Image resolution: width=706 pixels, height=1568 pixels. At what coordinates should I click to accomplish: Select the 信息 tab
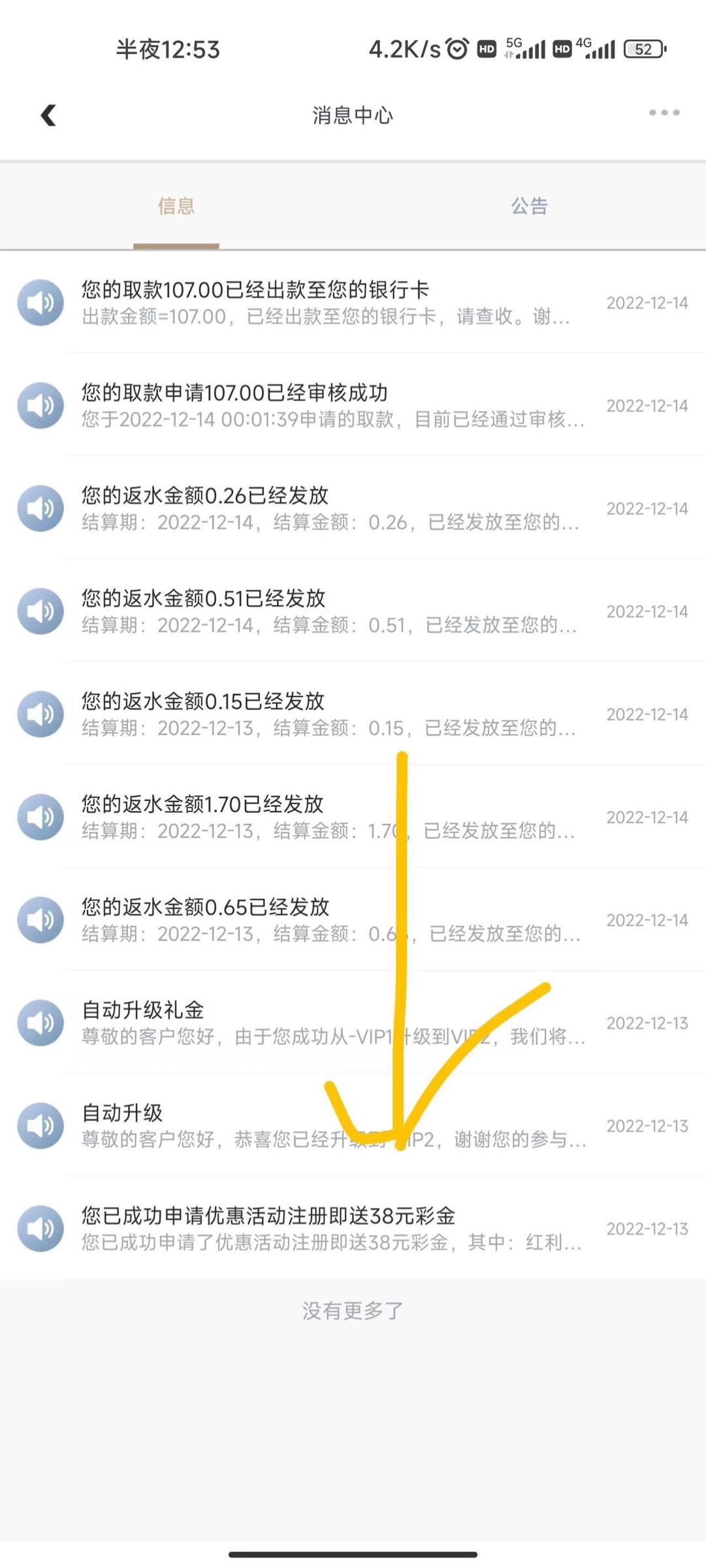coord(176,206)
